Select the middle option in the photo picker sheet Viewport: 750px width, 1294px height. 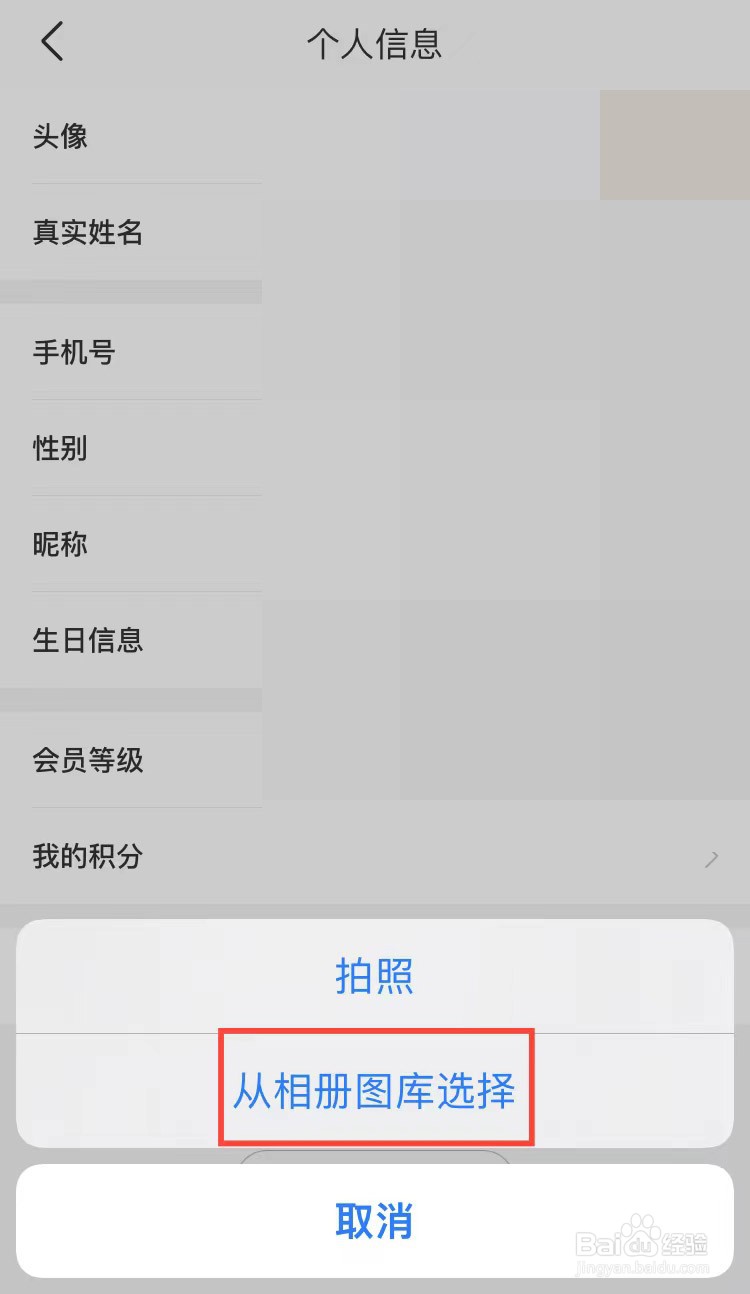click(x=374, y=1090)
